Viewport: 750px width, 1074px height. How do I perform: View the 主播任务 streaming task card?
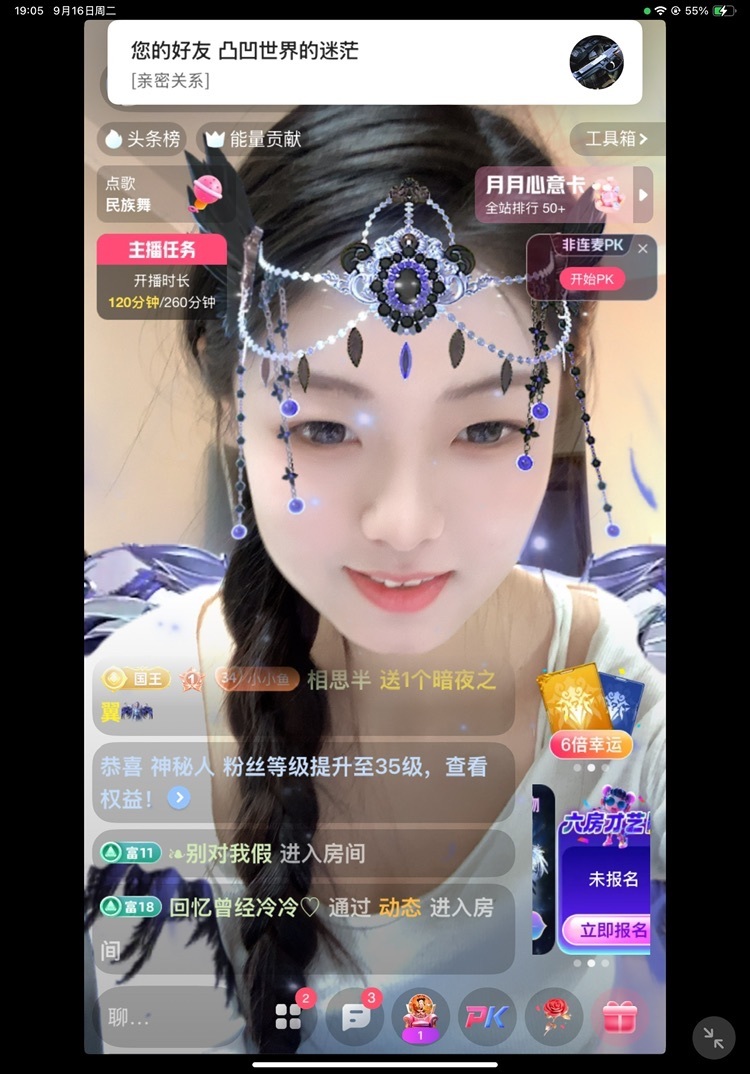click(161, 277)
